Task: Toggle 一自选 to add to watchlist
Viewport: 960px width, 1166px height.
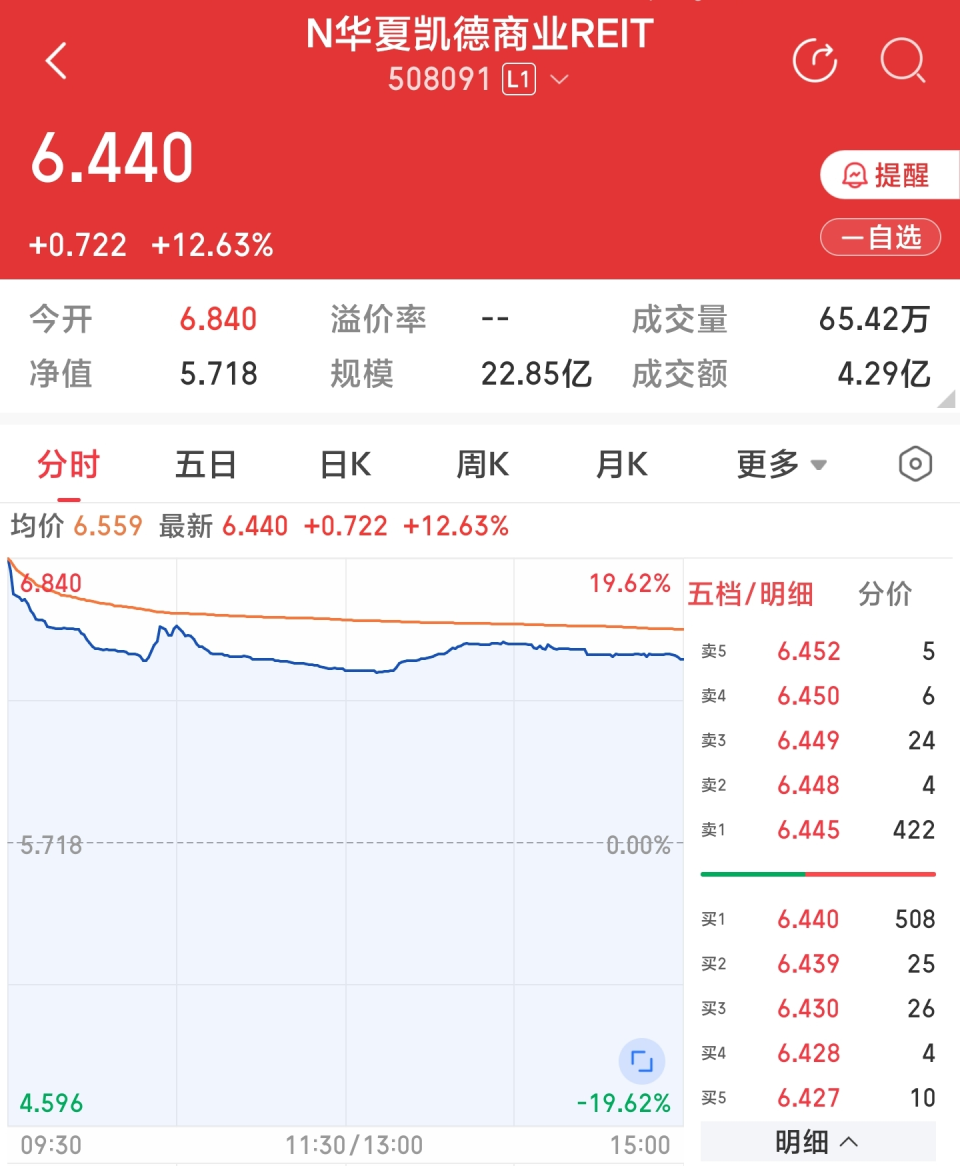Action: pos(880,237)
